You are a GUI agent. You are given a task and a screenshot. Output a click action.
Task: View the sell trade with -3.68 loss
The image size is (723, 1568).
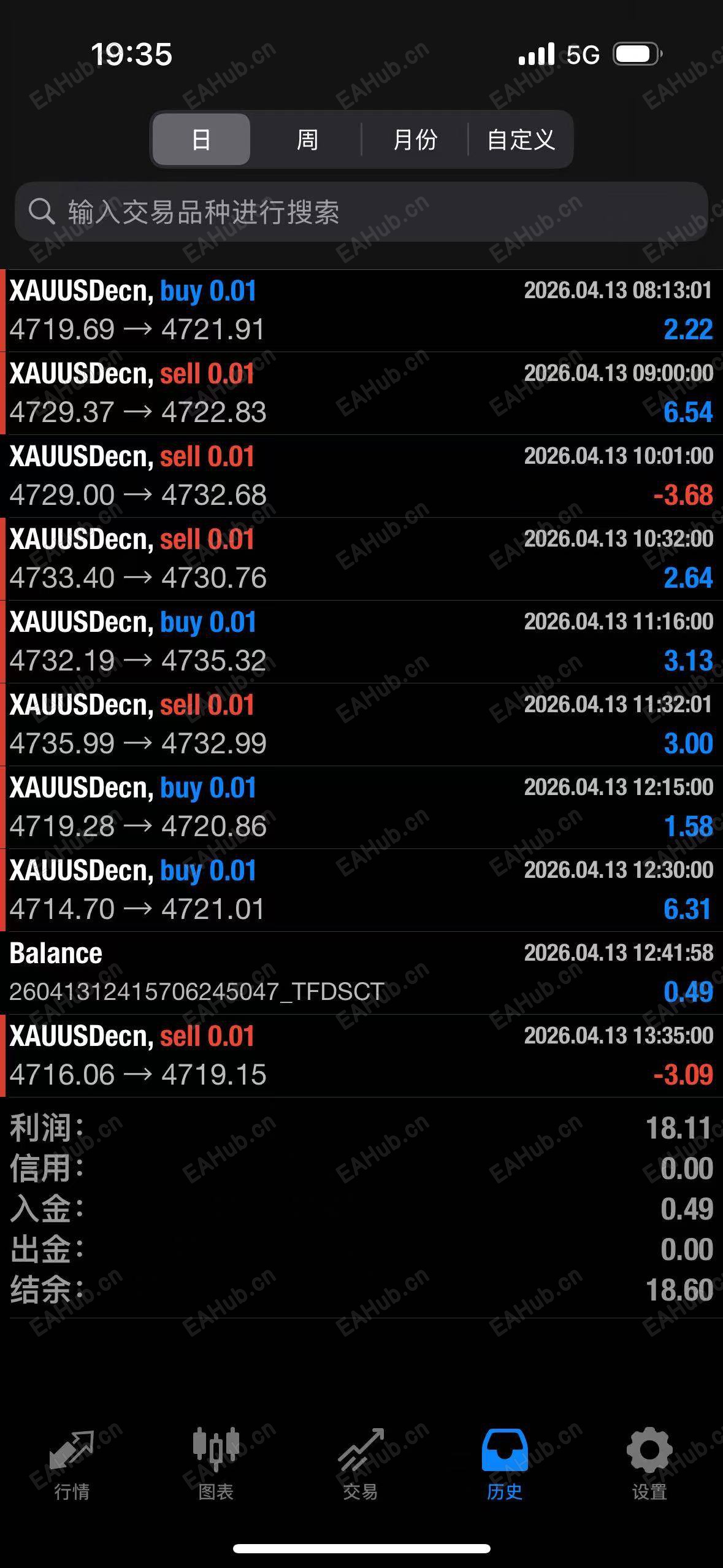pyautogui.click(x=361, y=476)
